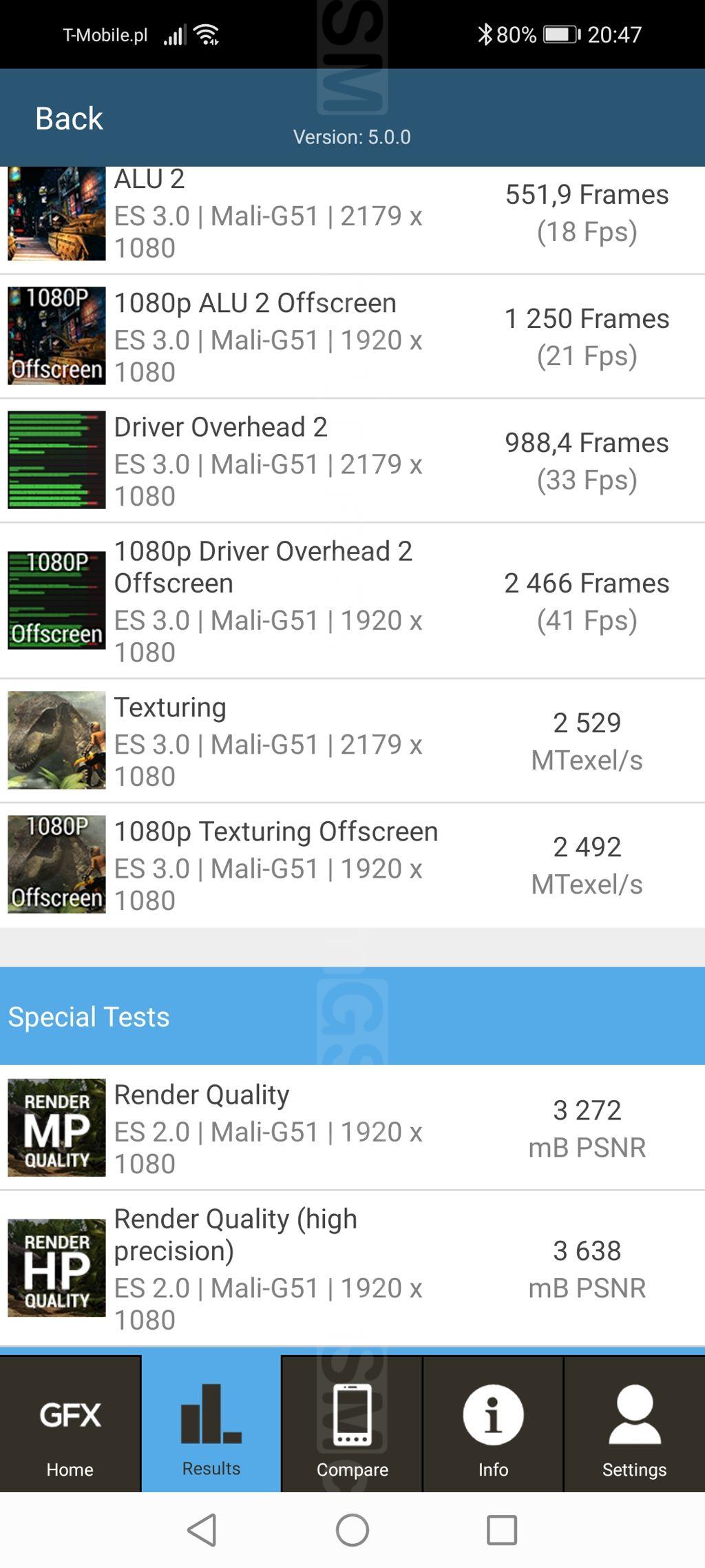Tap the system home circle button

(x=352, y=1530)
